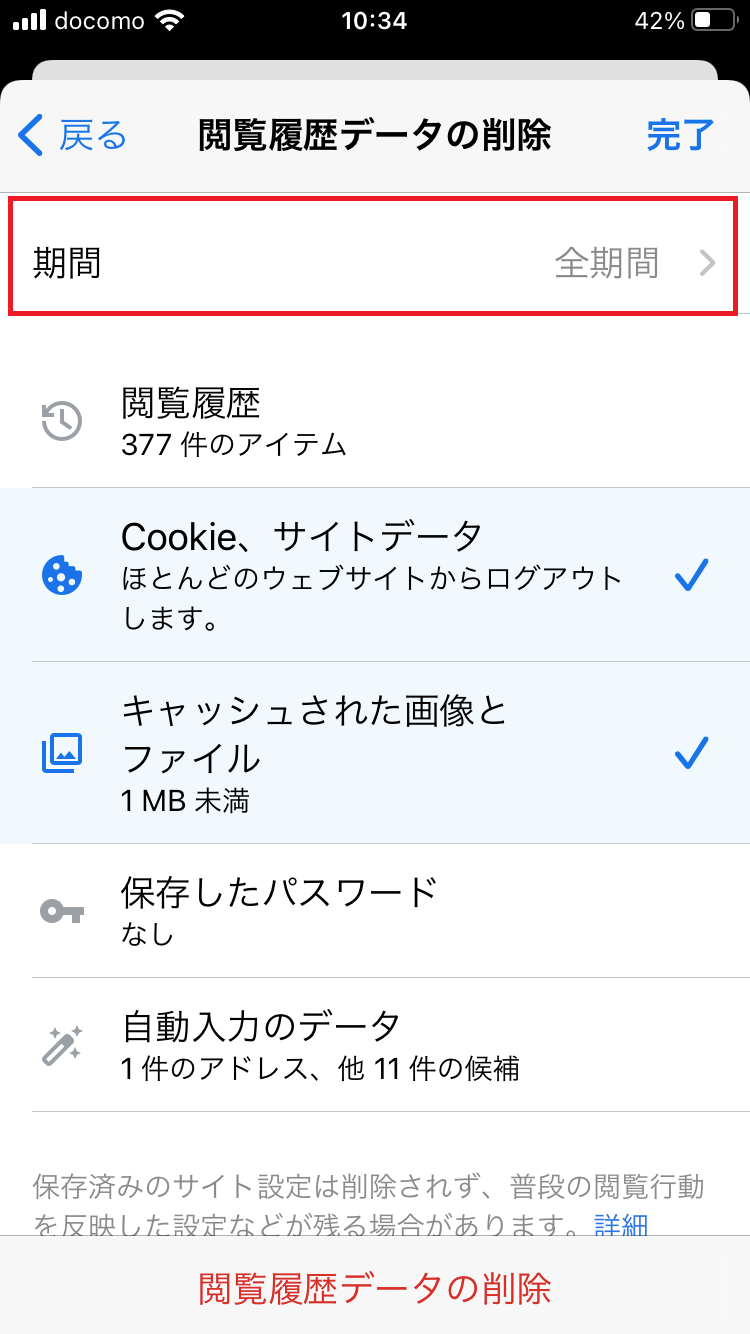The height and width of the screenshot is (1334, 750).
Task: Open the 詳細 link
Action: [621, 1225]
